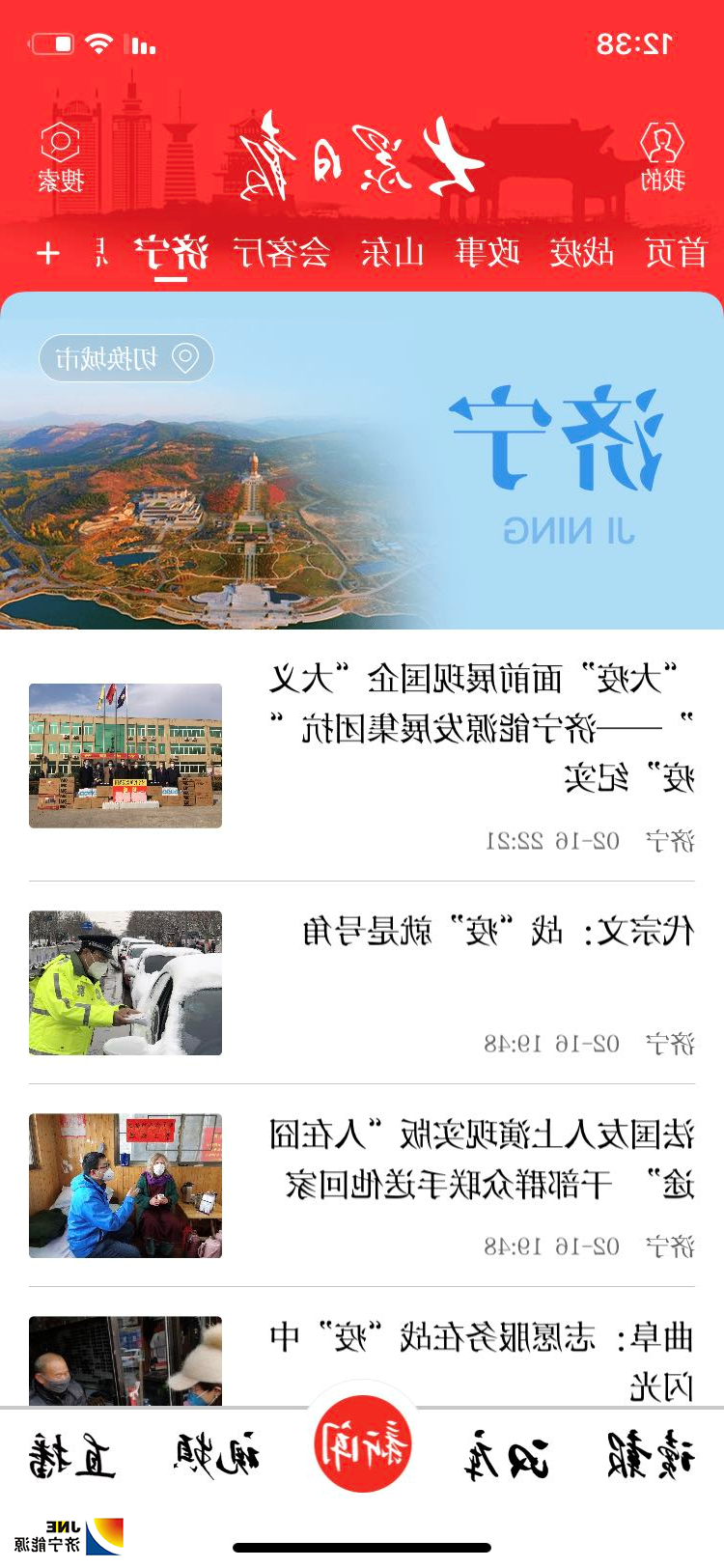Open the 政事 channel tab
The image size is (724, 1568).
[x=487, y=251]
